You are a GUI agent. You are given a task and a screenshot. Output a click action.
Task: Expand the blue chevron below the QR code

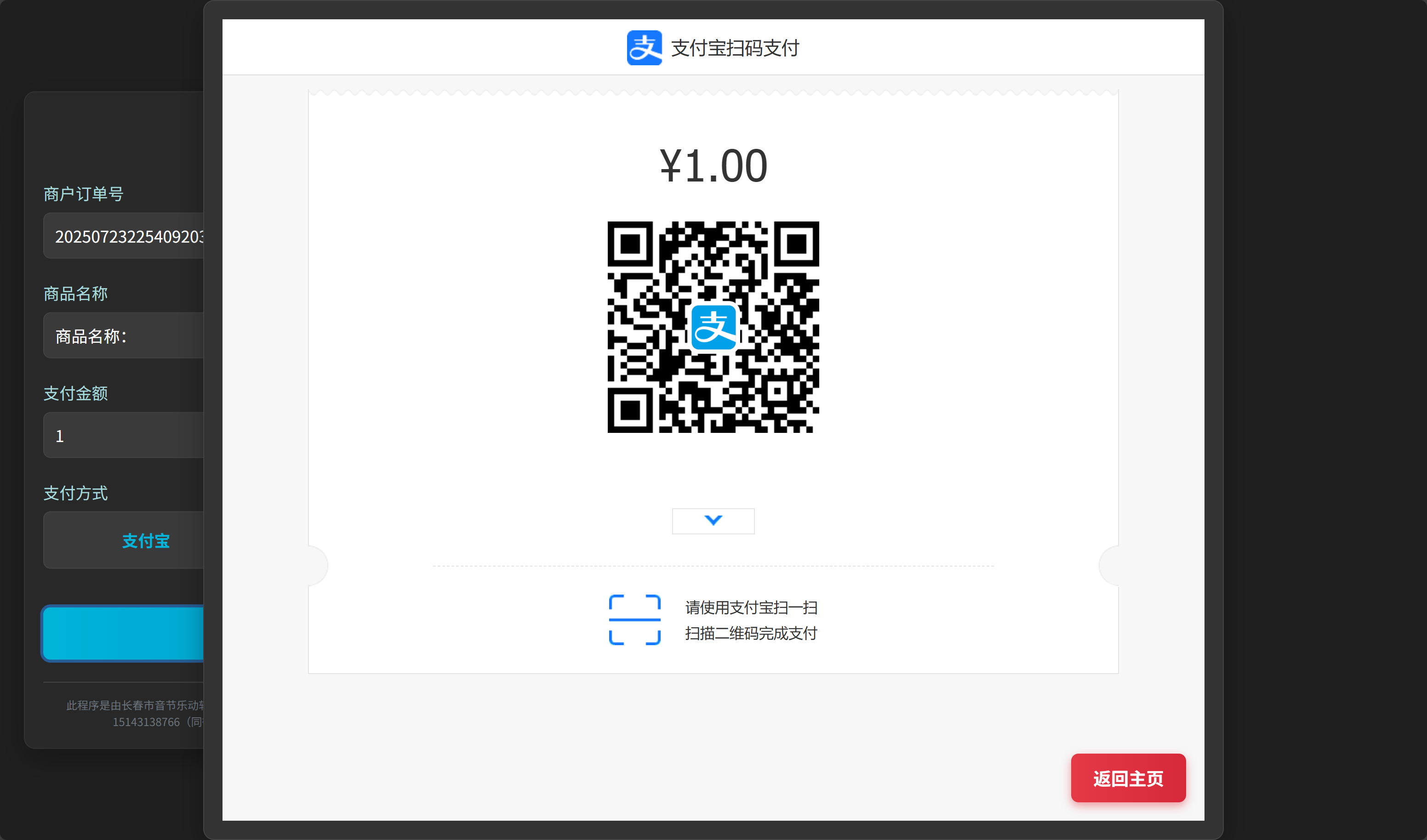pos(713,520)
